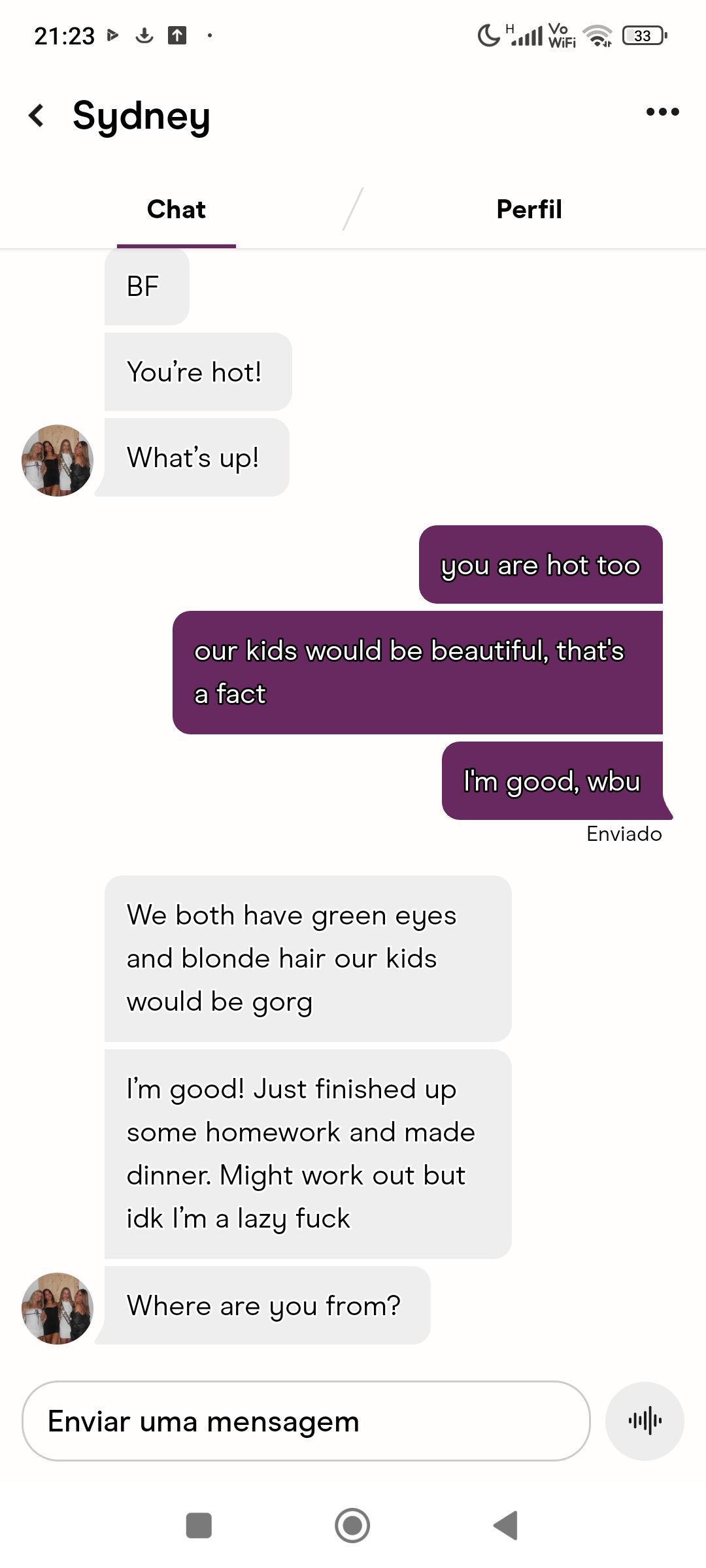Image resolution: width=706 pixels, height=1568 pixels.
Task: Tap Sydney's avatar beside 'What's up!'
Action: (58, 461)
